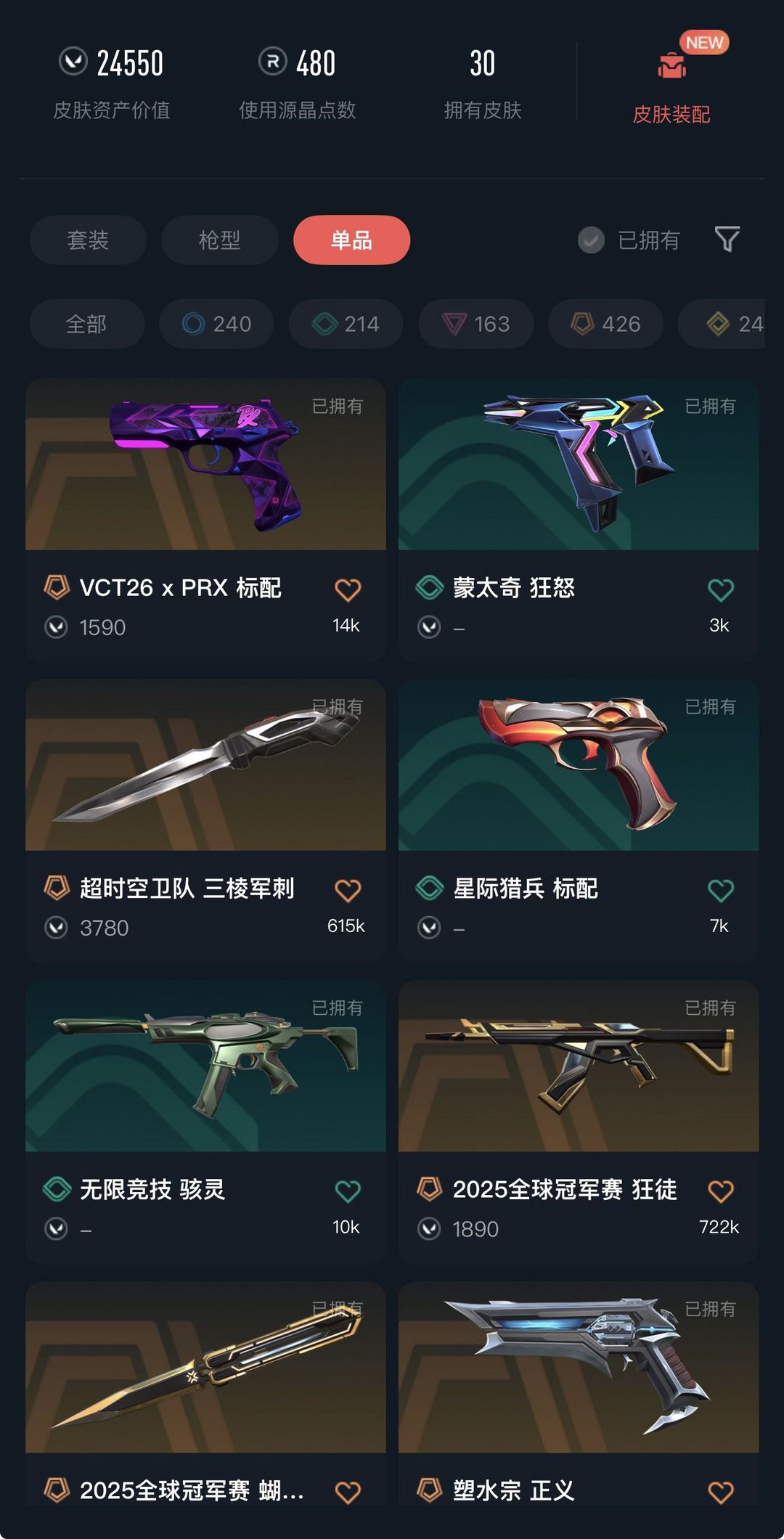The width and height of the screenshot is (784, 1539).
Task: Favorite the 星际猎兵 标配 skin heart
Action: 719,889
